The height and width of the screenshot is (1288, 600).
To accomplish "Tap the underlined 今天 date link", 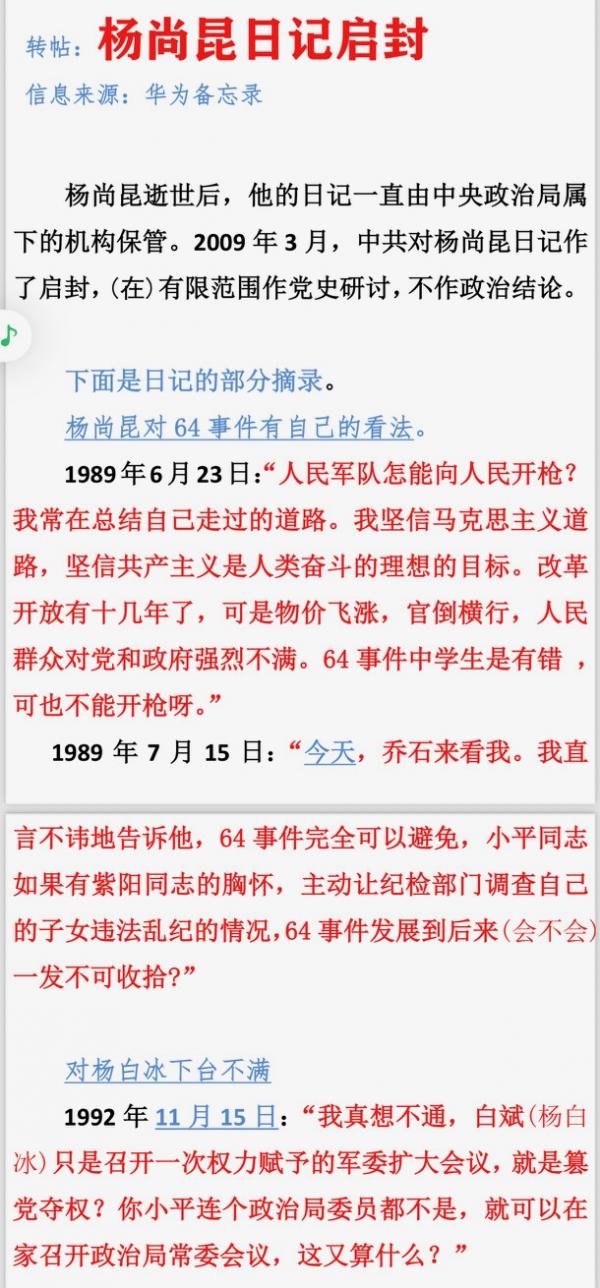I will pyautogui.click(x=330, y=752).
